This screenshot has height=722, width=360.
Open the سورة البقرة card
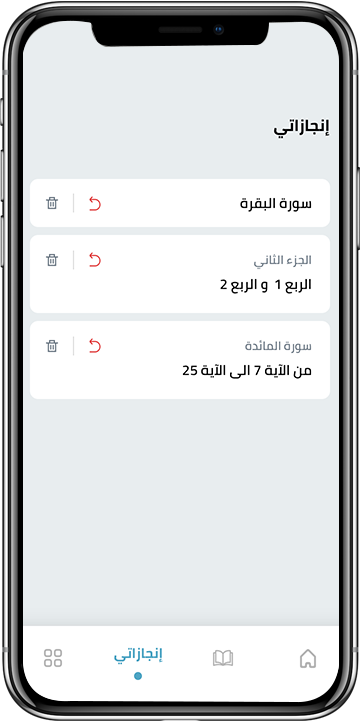180,203
